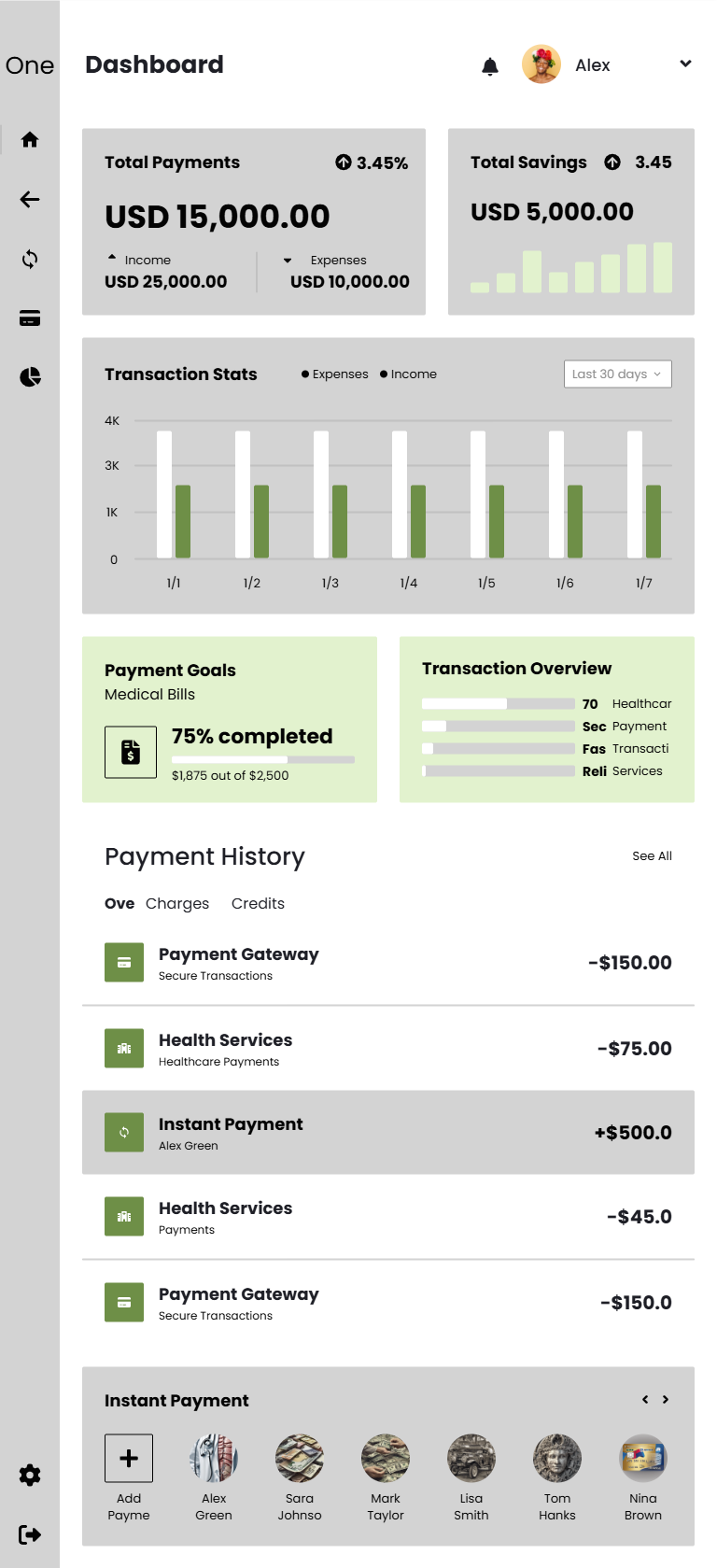Open the sync icon in sidebar

pos(30,259)
